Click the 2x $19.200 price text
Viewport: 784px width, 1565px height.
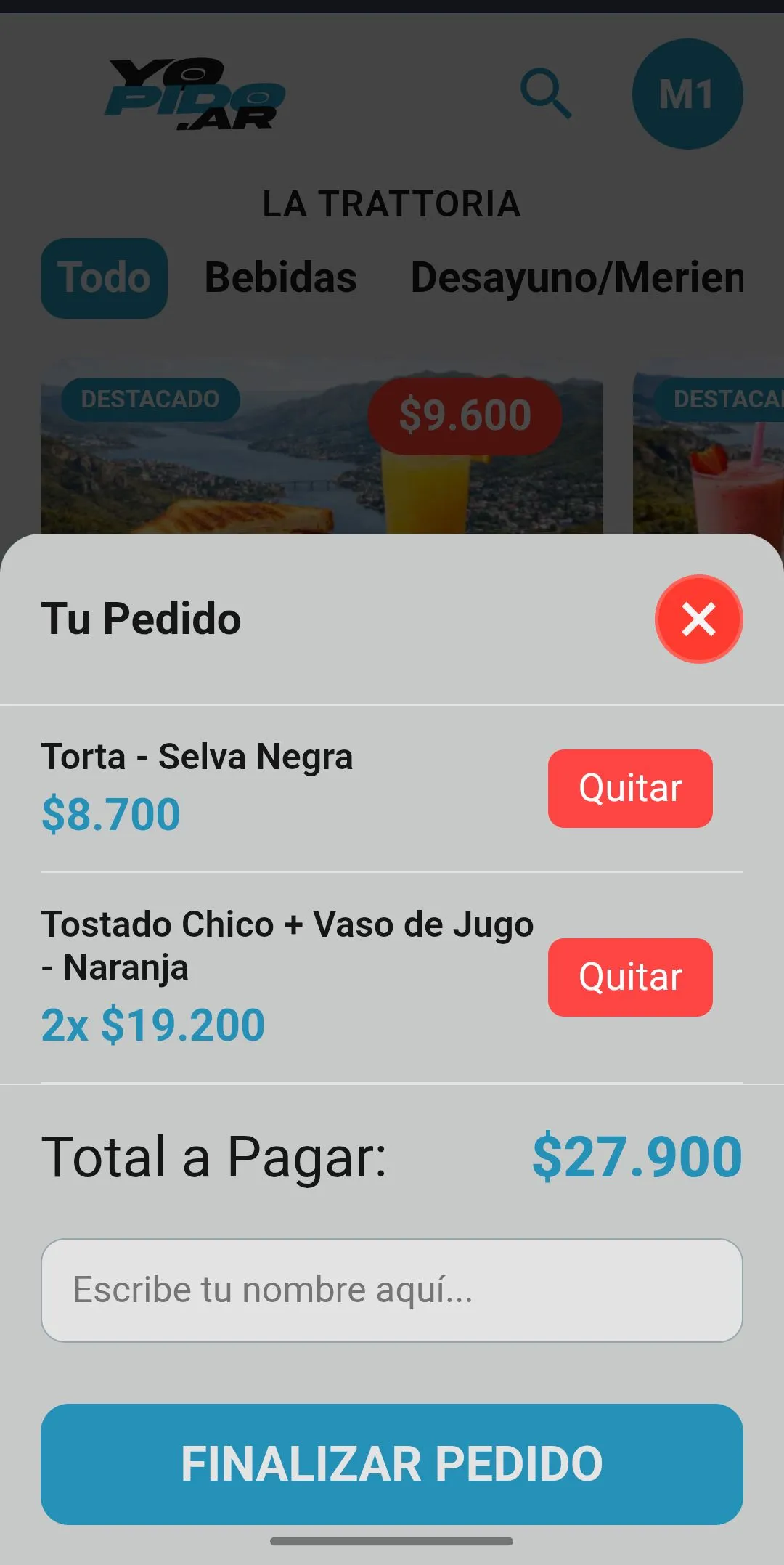click(153, 1025)
